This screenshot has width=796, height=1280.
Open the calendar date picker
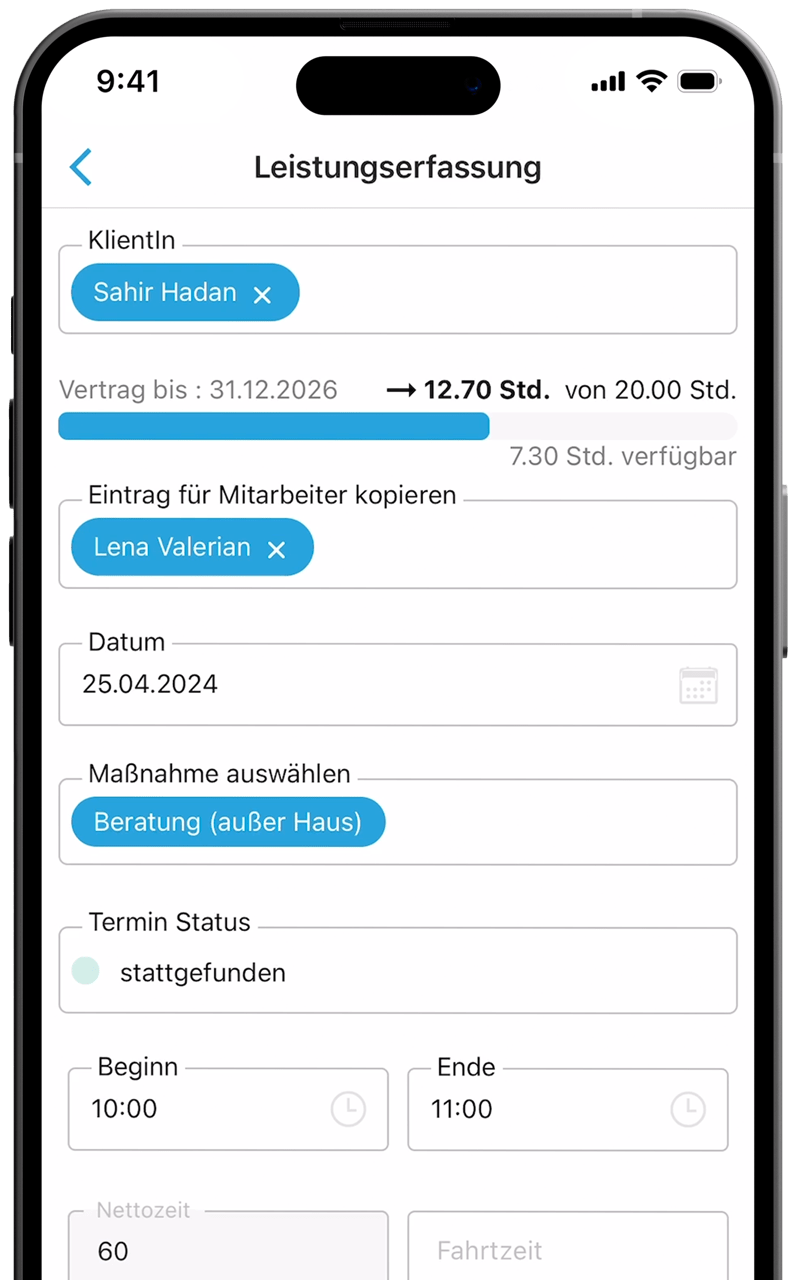(698, 686)
